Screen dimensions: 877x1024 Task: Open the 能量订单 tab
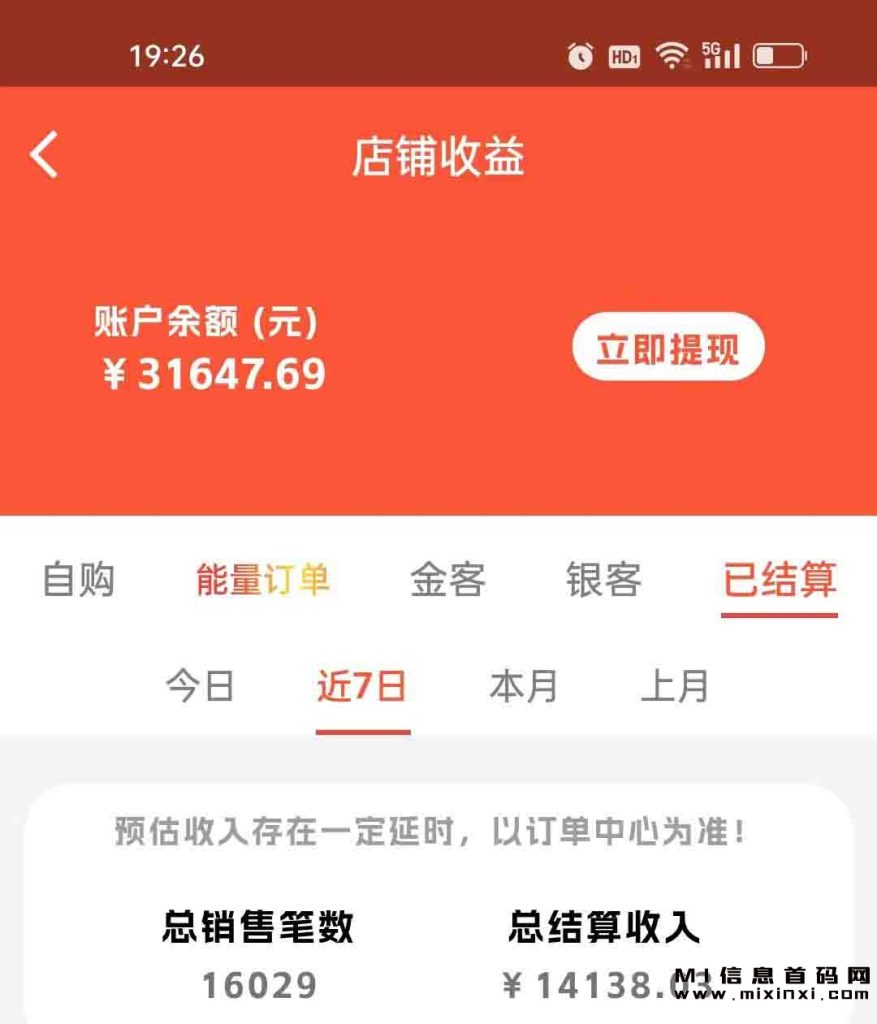click(x=263, y=580)
